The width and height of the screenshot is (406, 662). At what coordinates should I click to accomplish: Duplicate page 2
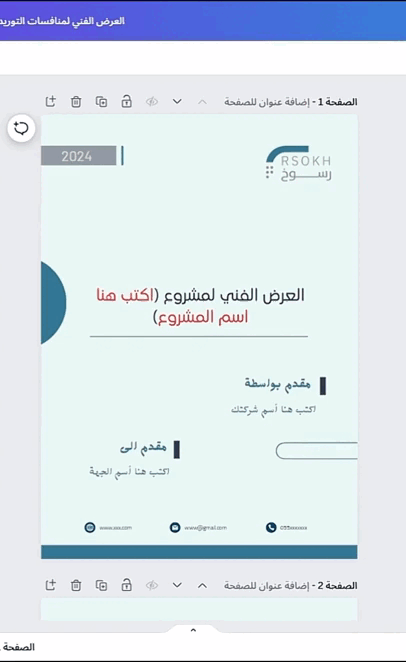point(101,585)
